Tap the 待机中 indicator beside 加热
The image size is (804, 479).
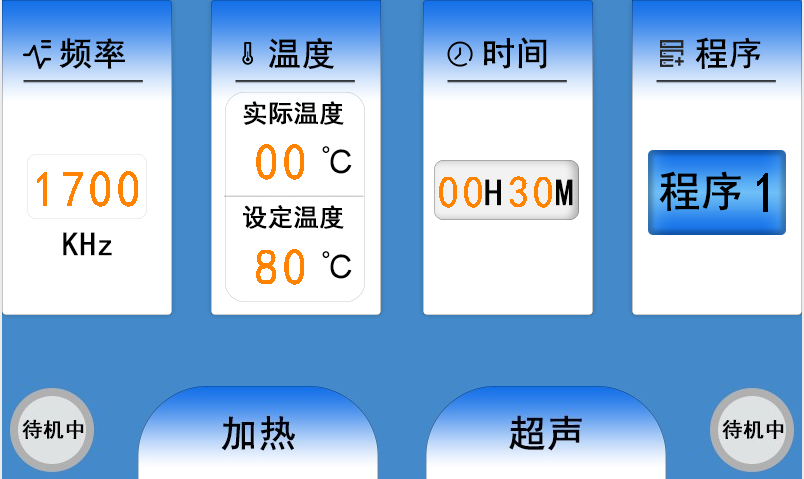pyautogui.click(x=53, y=430)
